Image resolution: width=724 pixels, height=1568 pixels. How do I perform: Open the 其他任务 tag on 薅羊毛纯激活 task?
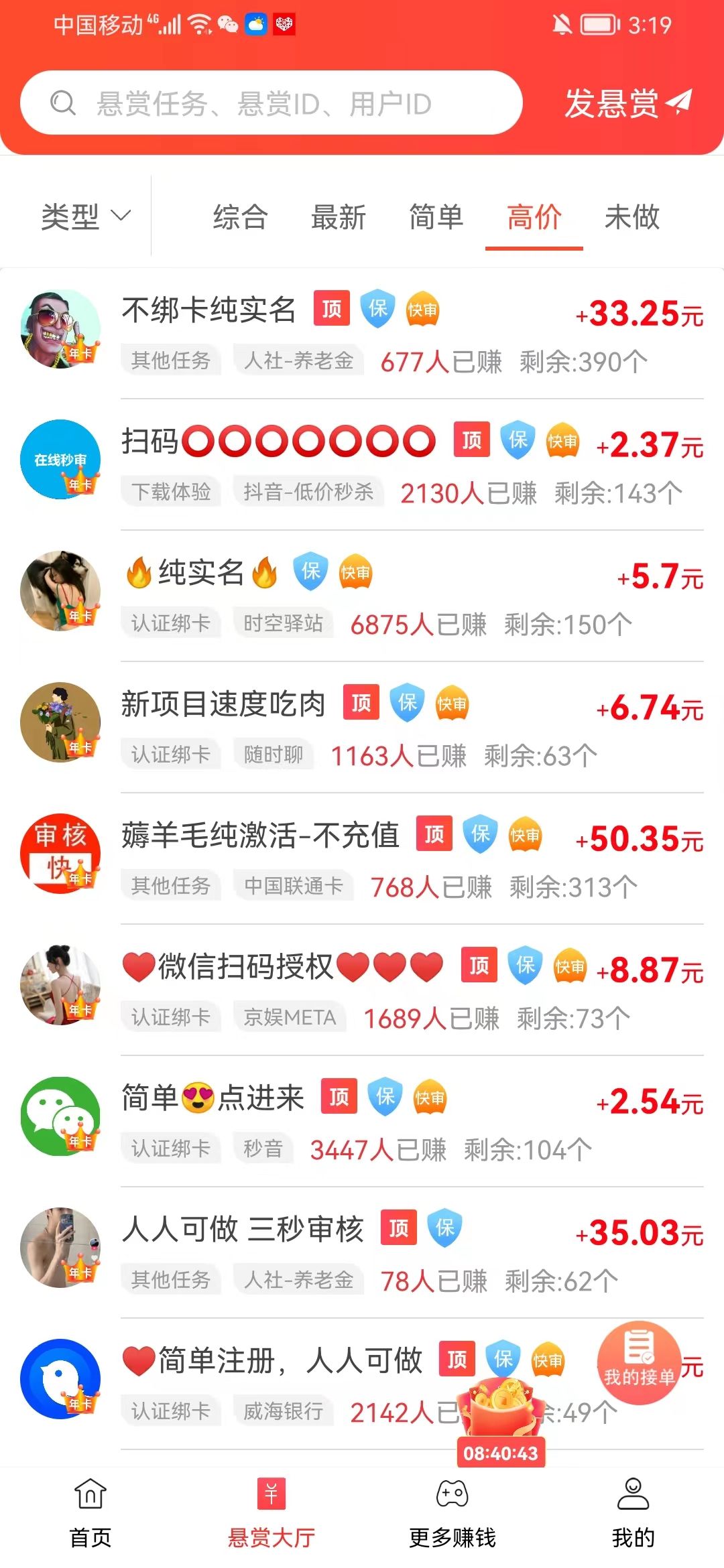[x=172, y=885]
